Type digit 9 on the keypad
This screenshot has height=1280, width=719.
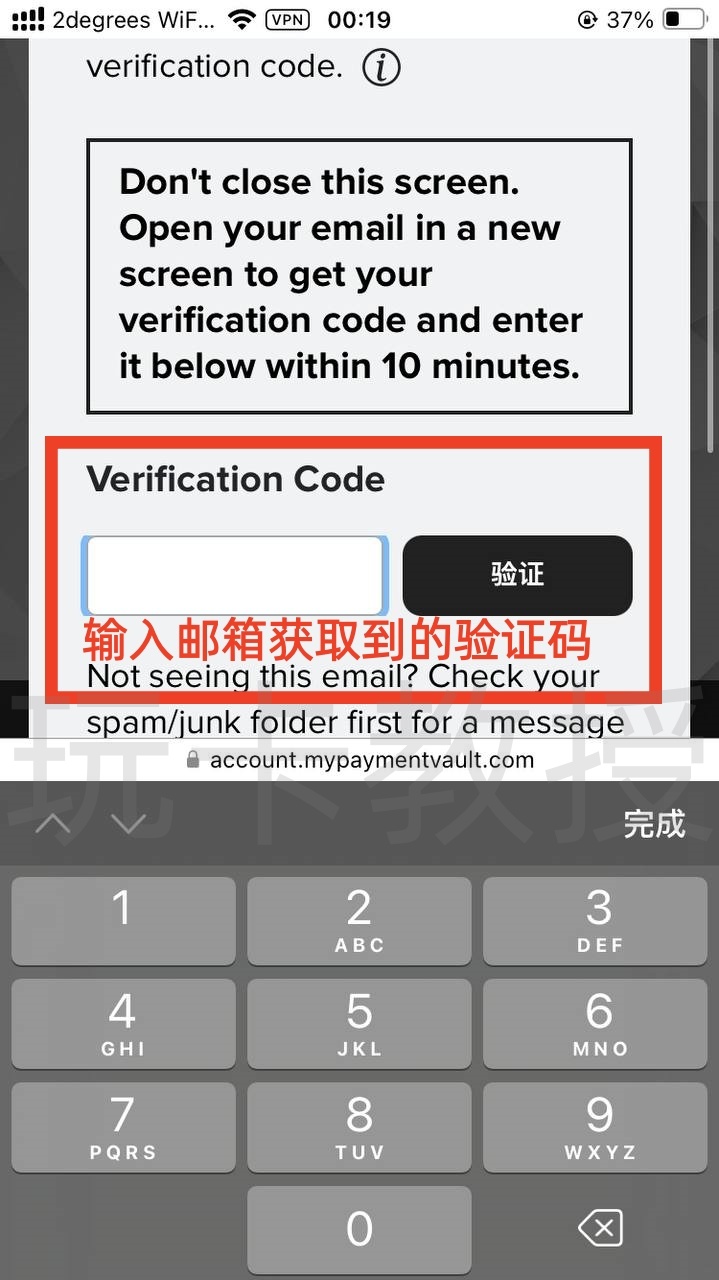pyautogui.click(x=598, y=1126)
